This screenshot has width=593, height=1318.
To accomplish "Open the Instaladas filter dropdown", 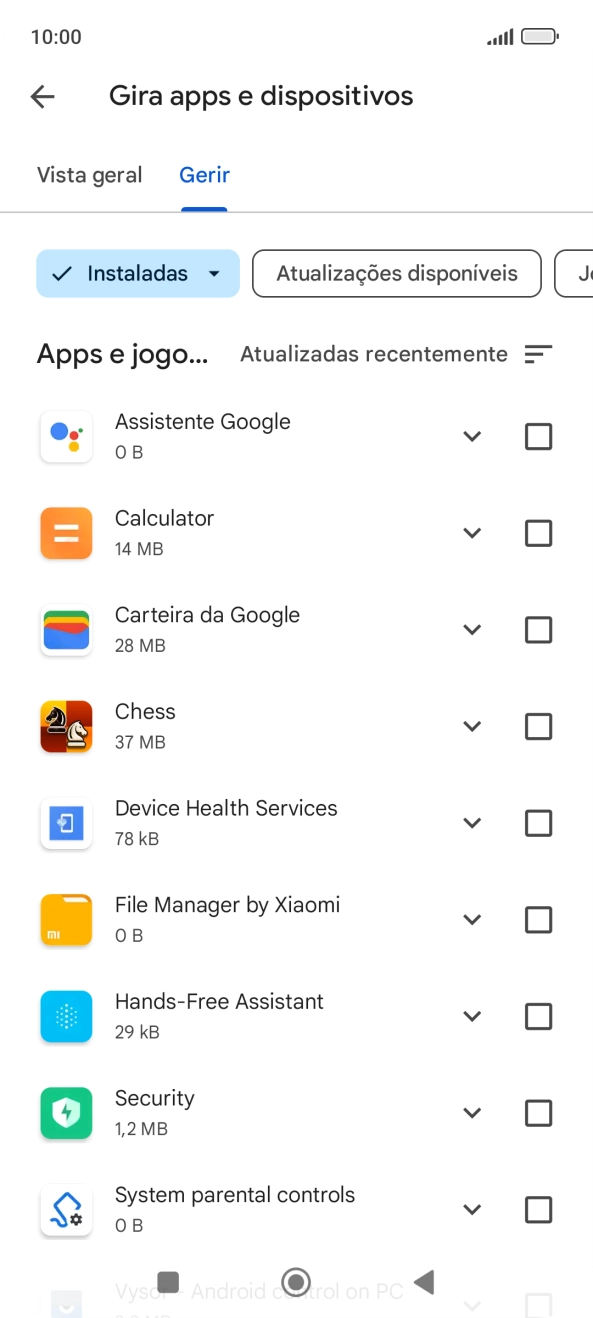I will [x=138, y=273].
